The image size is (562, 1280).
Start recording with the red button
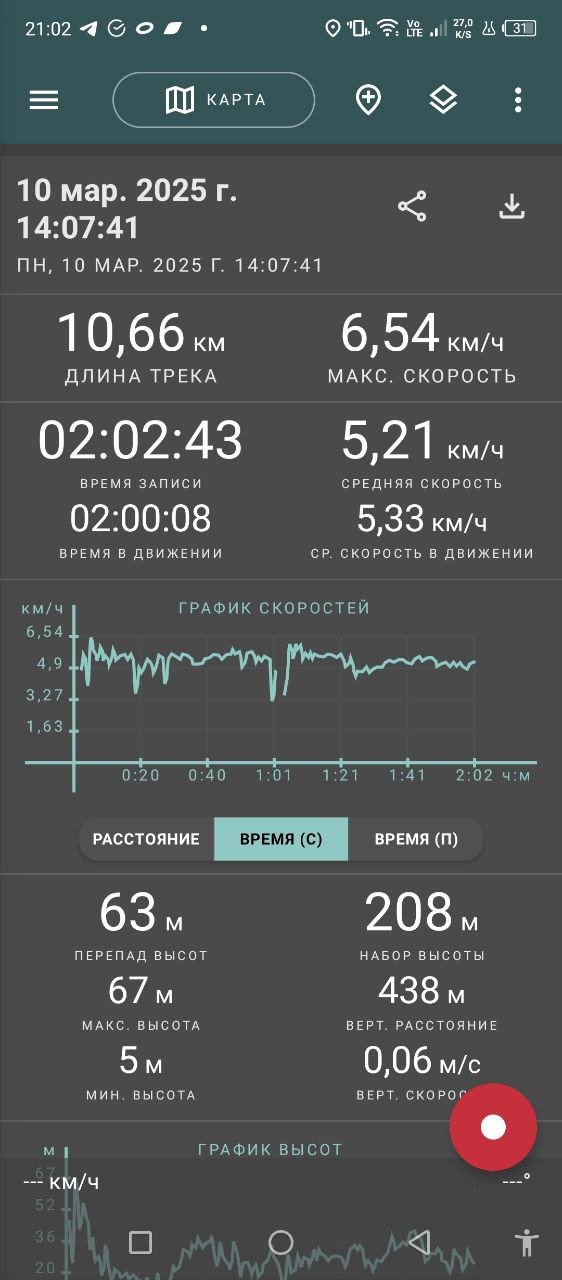493,1127
